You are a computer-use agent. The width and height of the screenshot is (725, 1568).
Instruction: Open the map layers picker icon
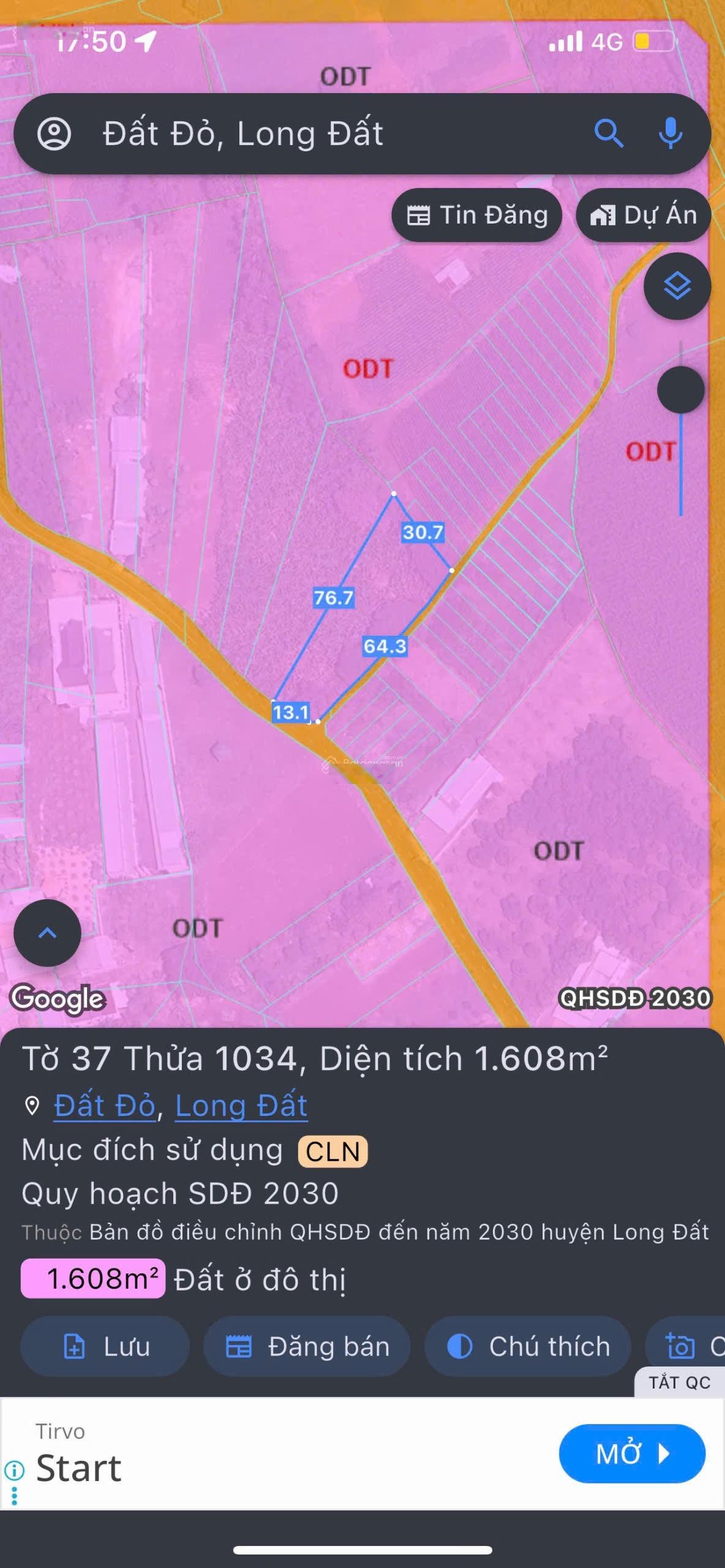[676, 285]
